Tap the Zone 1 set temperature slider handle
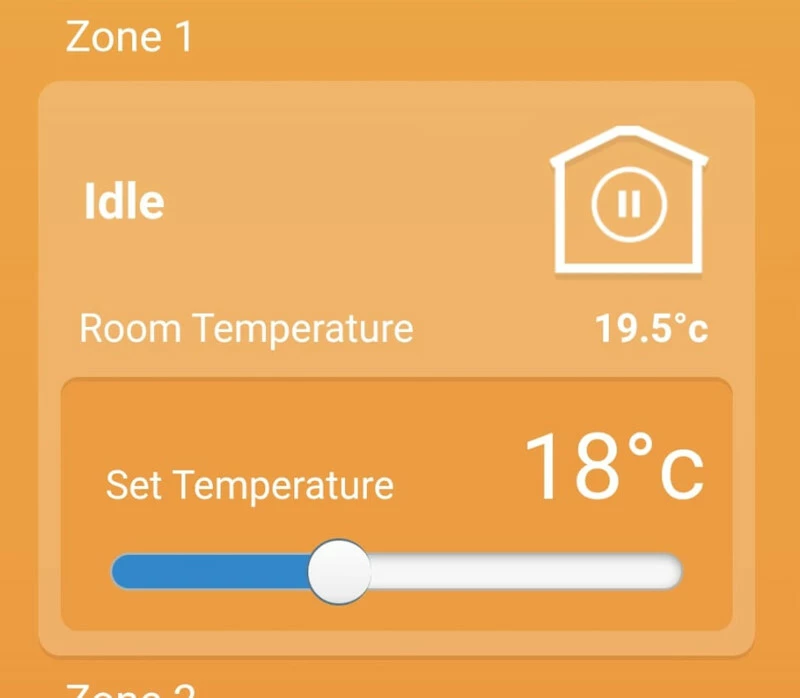The width and height of the screenshot is (800, 698). [x=338, y=572]
